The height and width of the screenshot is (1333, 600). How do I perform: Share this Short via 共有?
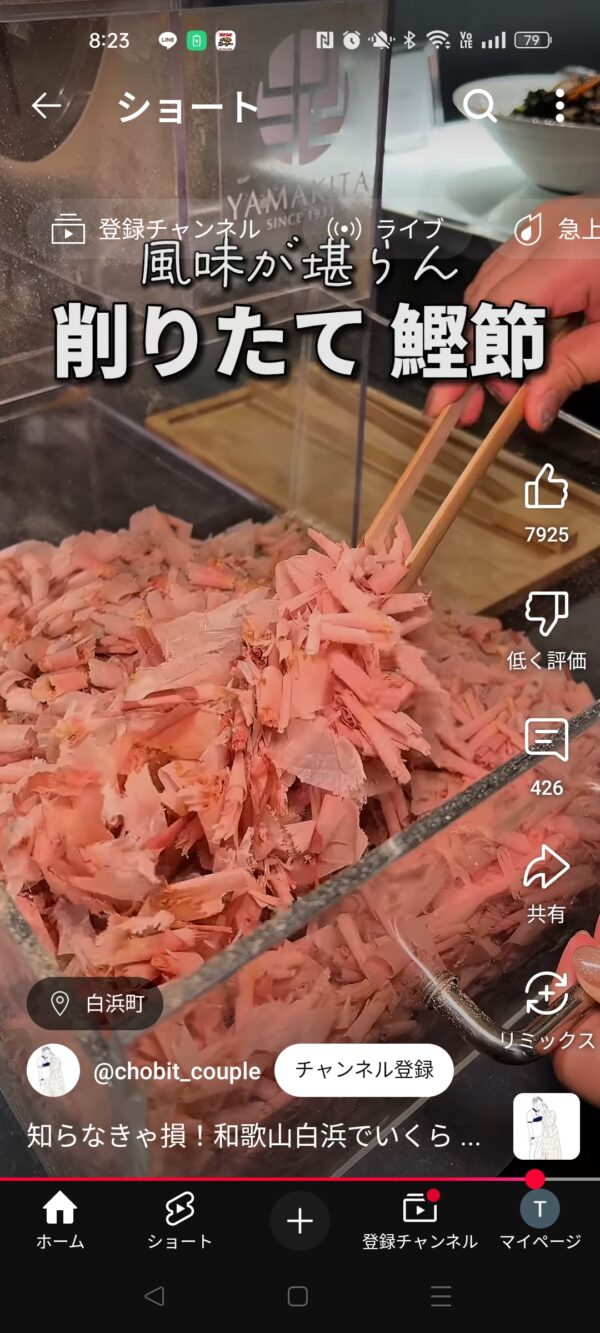pos(546,868)
